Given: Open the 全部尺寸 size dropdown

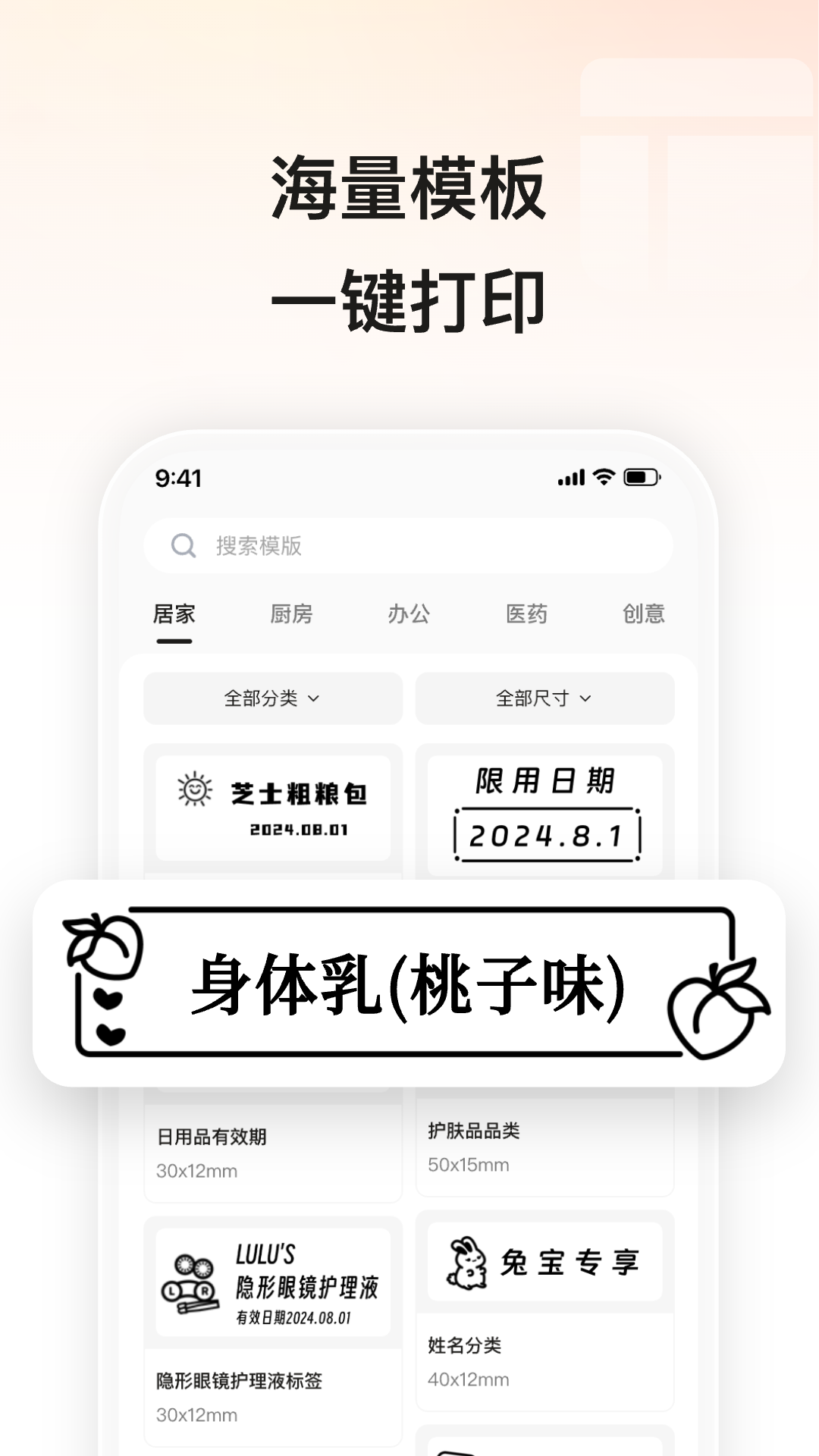Looking at the screenshot, I should point(544,698).
